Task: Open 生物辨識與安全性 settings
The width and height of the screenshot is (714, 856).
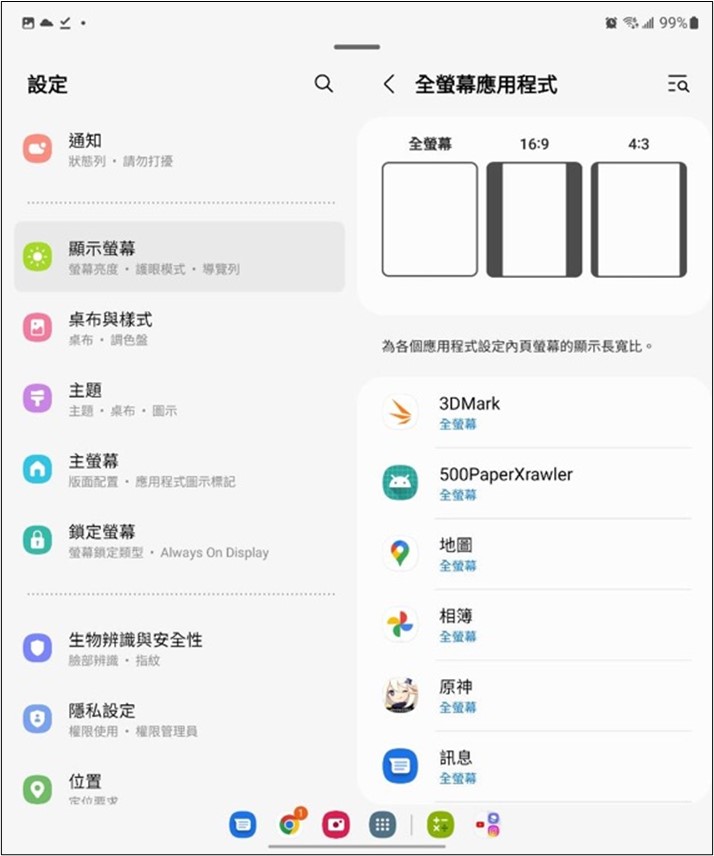Action: point(180,648)
